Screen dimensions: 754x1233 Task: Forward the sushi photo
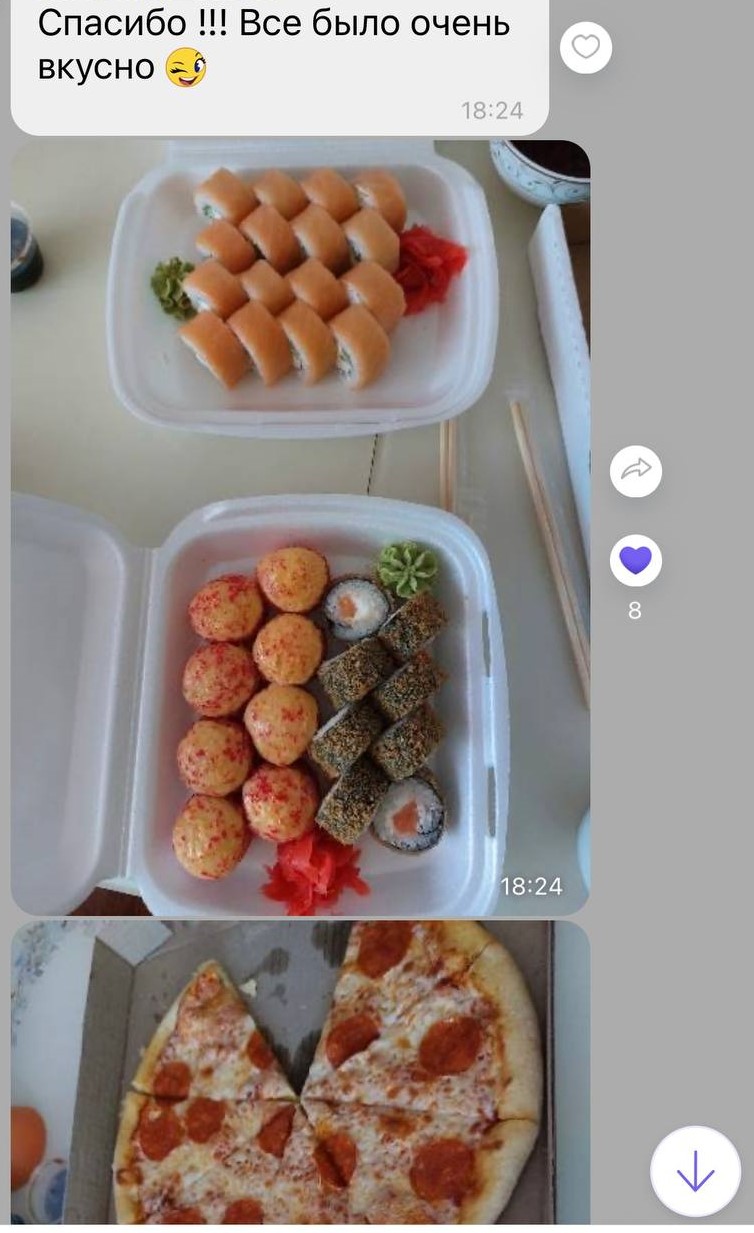pyautogui.click(x=635, y=471)
